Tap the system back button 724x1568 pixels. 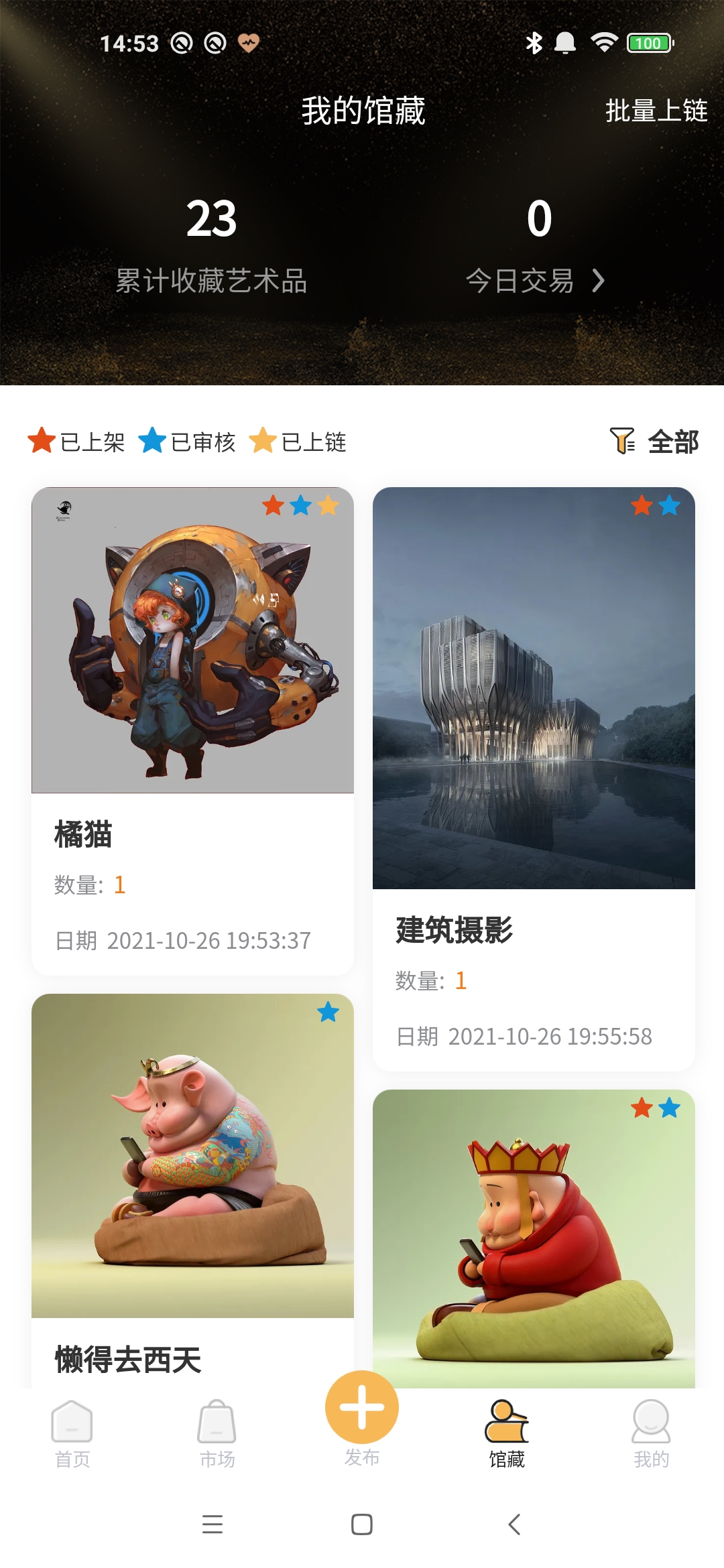point(514,1524)
